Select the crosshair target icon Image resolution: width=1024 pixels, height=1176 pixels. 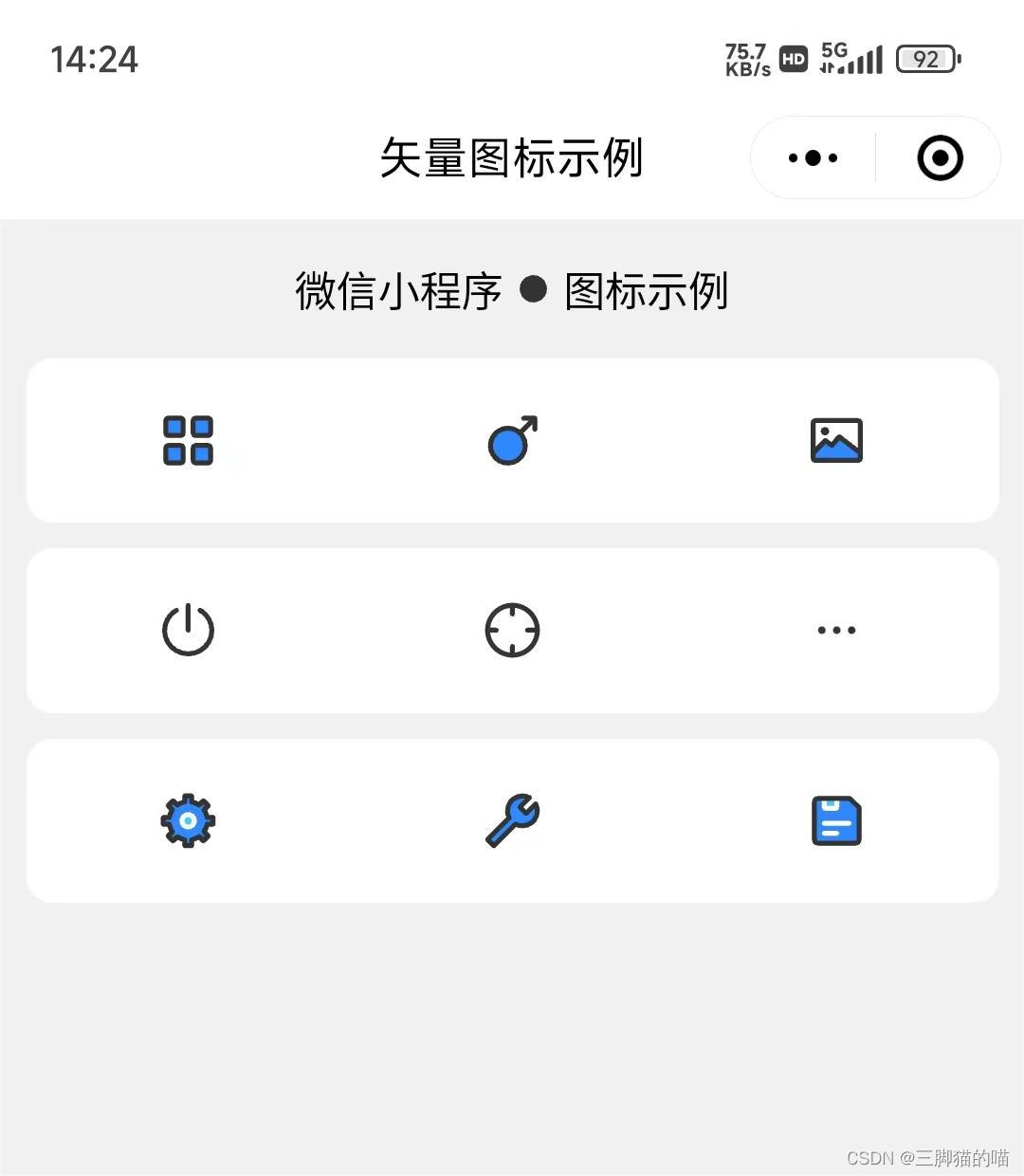pyautogui.click(x=512, y=630)
